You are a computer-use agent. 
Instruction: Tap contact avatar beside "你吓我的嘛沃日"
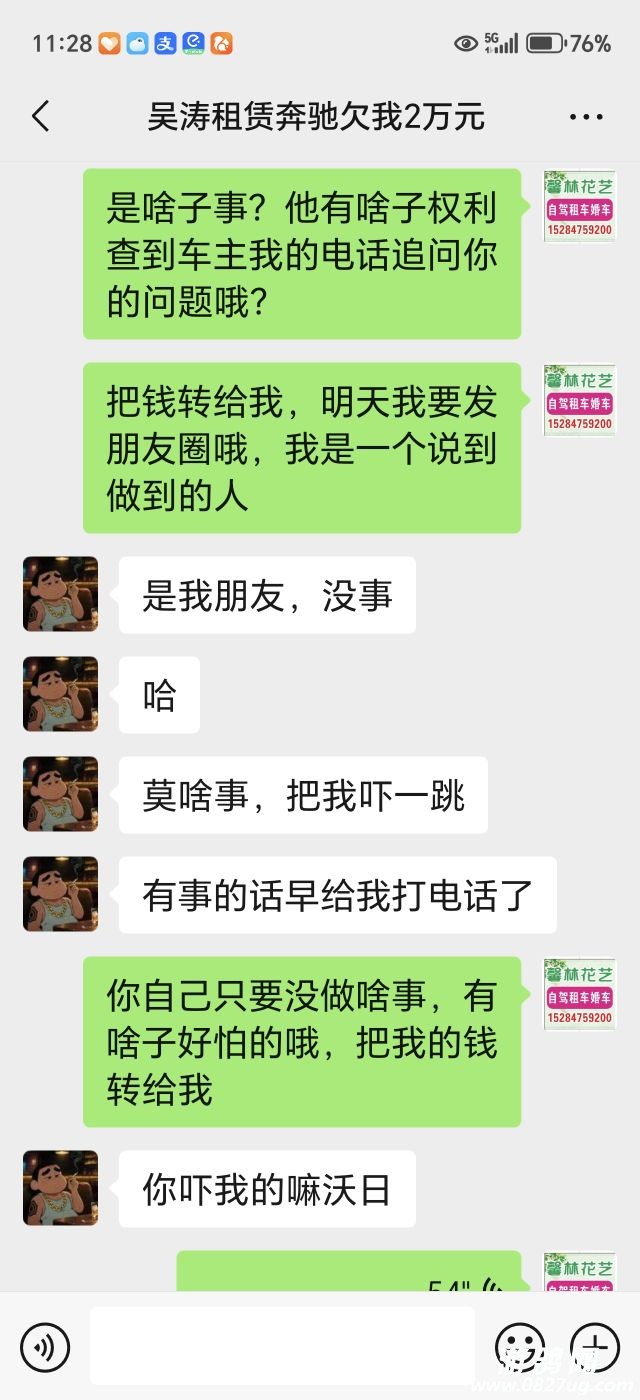coord(60,1188)
